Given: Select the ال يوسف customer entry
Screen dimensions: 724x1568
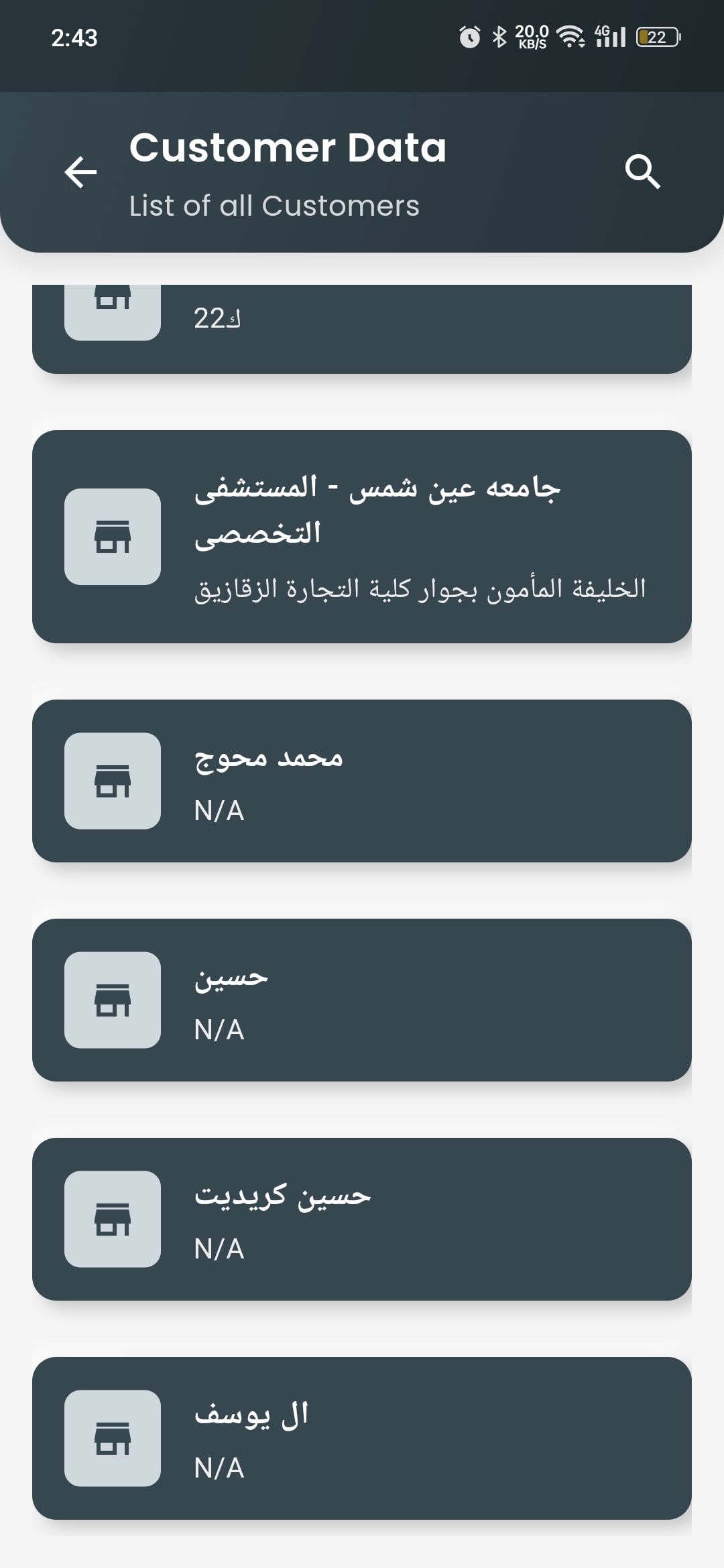Looking at the screenshot, I should (x=362, y=1437).
